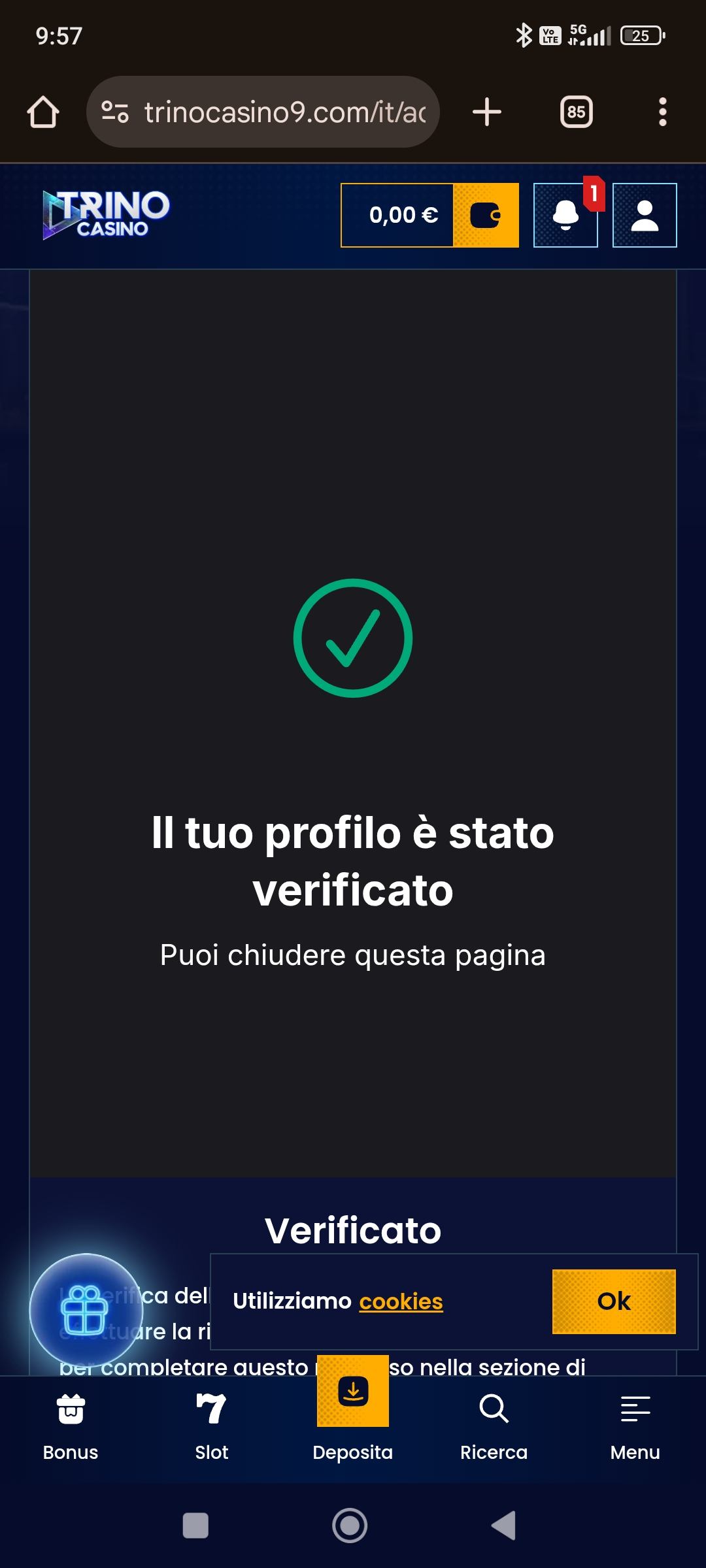Go to the Trino Casino homepage logo
This screenshot has width=706, height=1568.
point(107,214)
